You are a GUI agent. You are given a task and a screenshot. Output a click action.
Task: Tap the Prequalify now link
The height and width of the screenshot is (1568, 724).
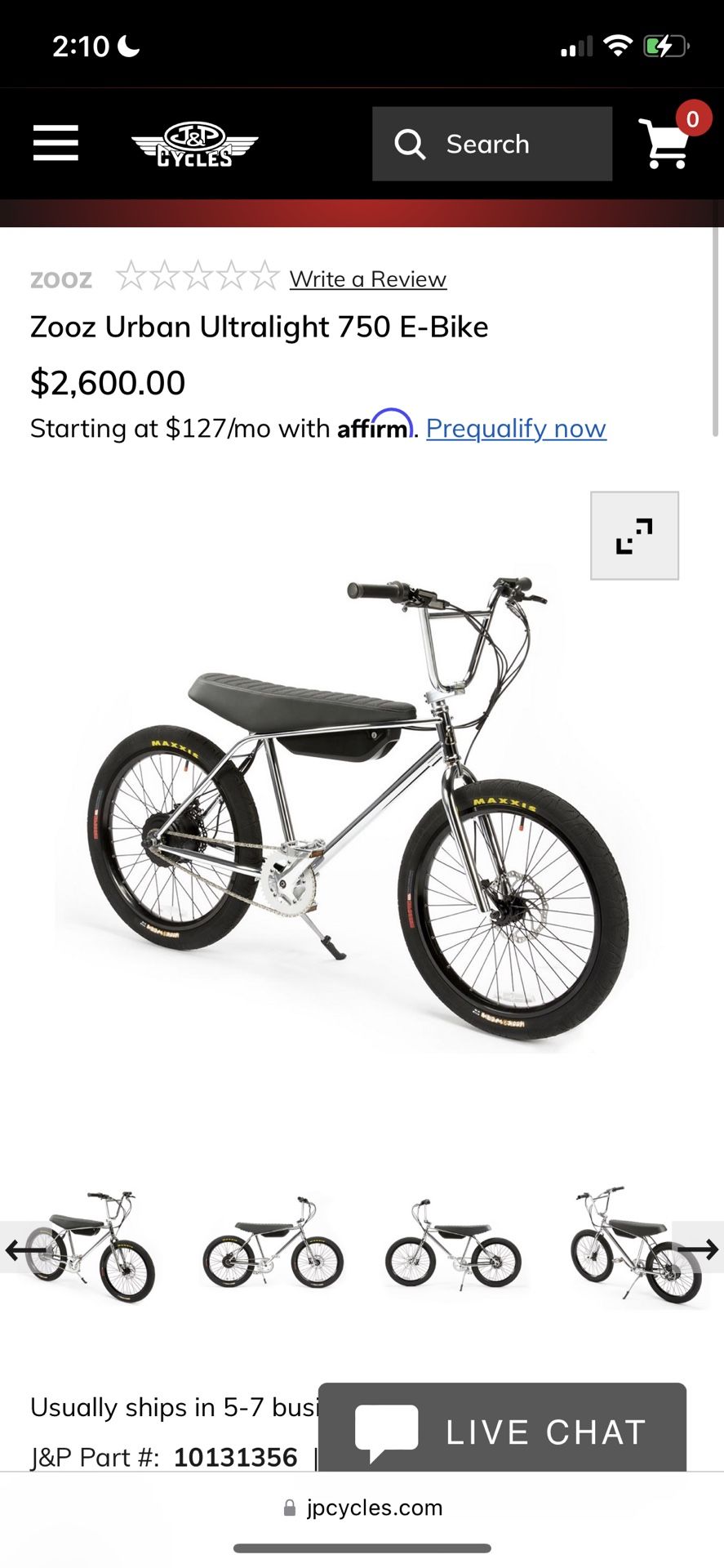coord(516,428)
